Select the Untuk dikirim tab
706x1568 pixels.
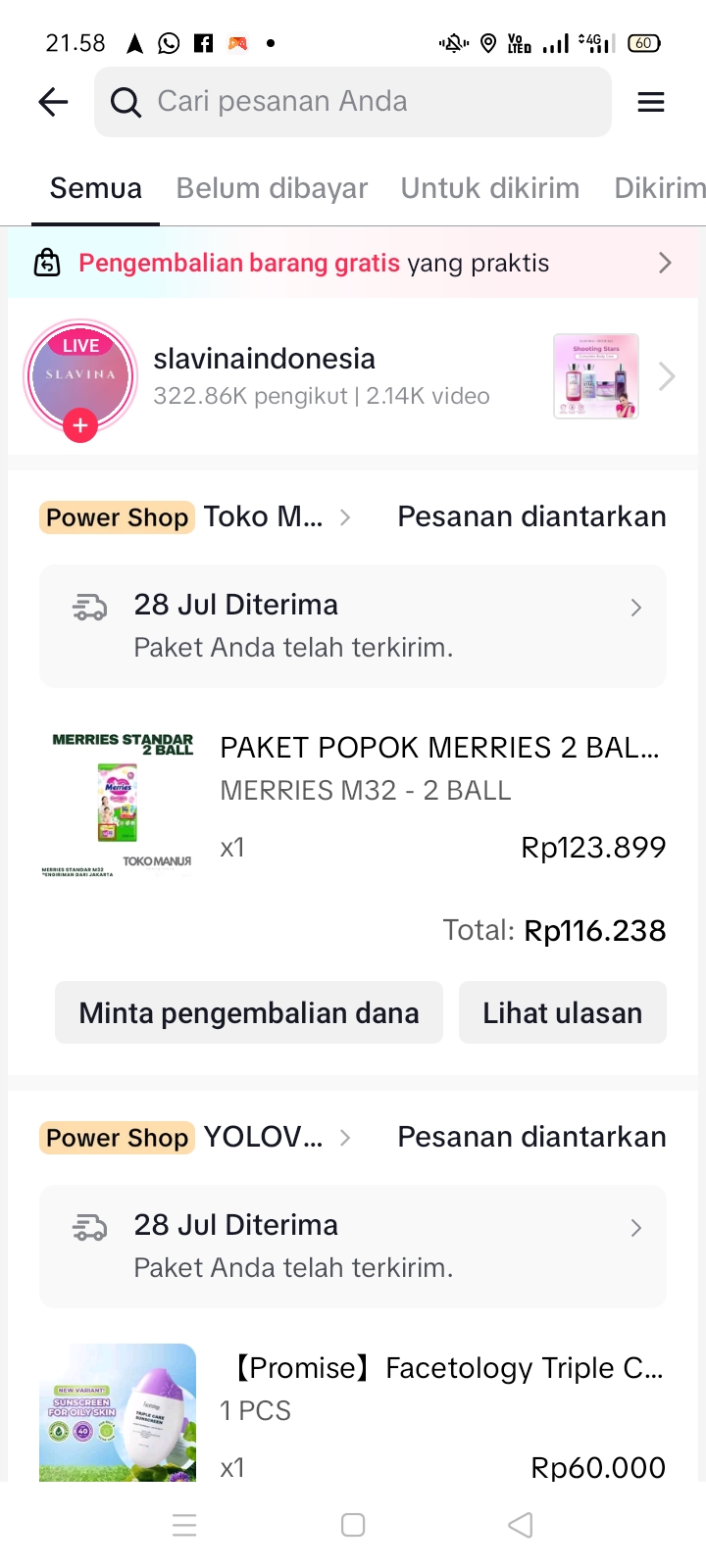point(489,188)
